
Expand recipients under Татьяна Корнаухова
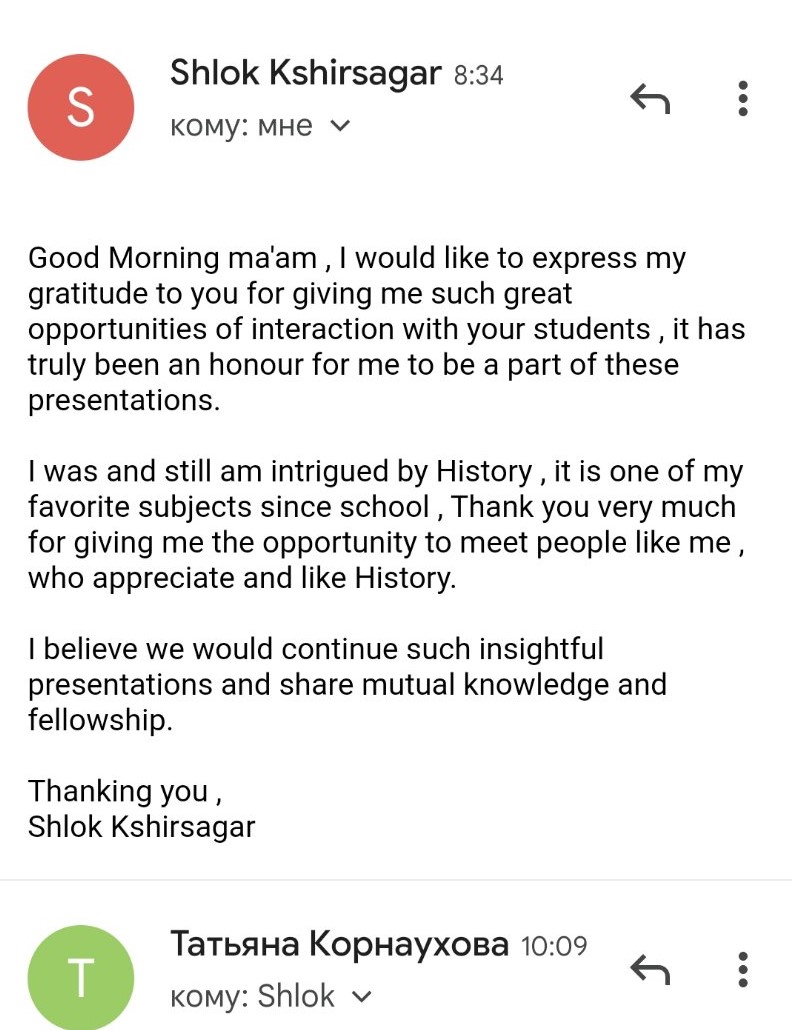[x=362, y=996]
